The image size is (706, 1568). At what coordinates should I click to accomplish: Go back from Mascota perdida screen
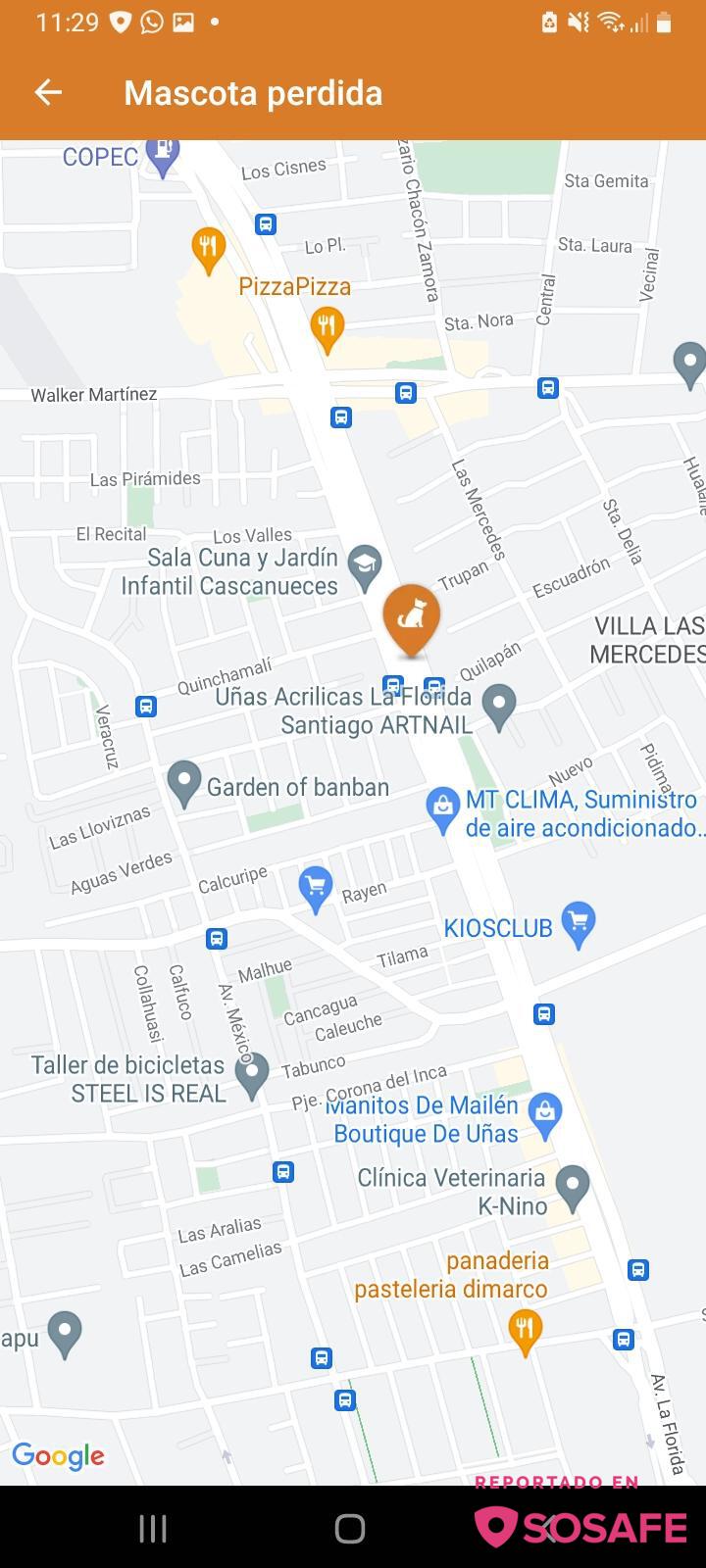[48, 92]
